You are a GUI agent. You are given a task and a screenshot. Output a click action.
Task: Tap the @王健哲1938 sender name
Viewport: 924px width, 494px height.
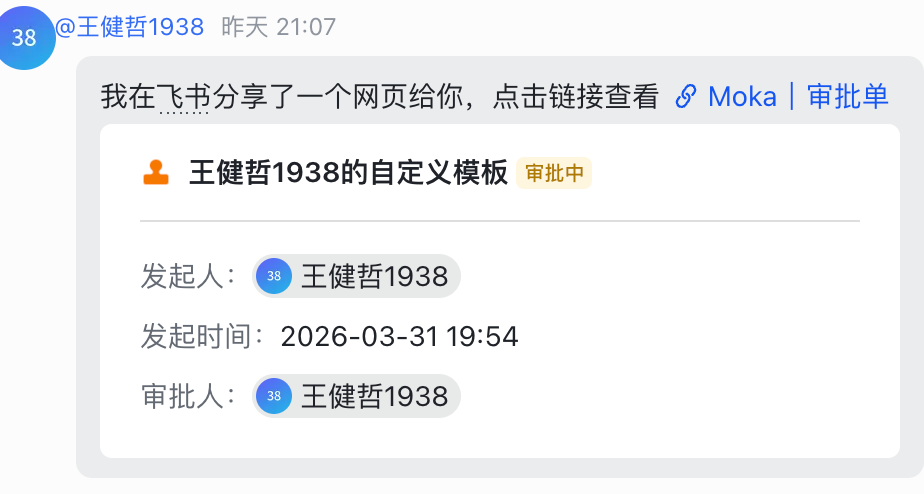(x=129, y=27)
